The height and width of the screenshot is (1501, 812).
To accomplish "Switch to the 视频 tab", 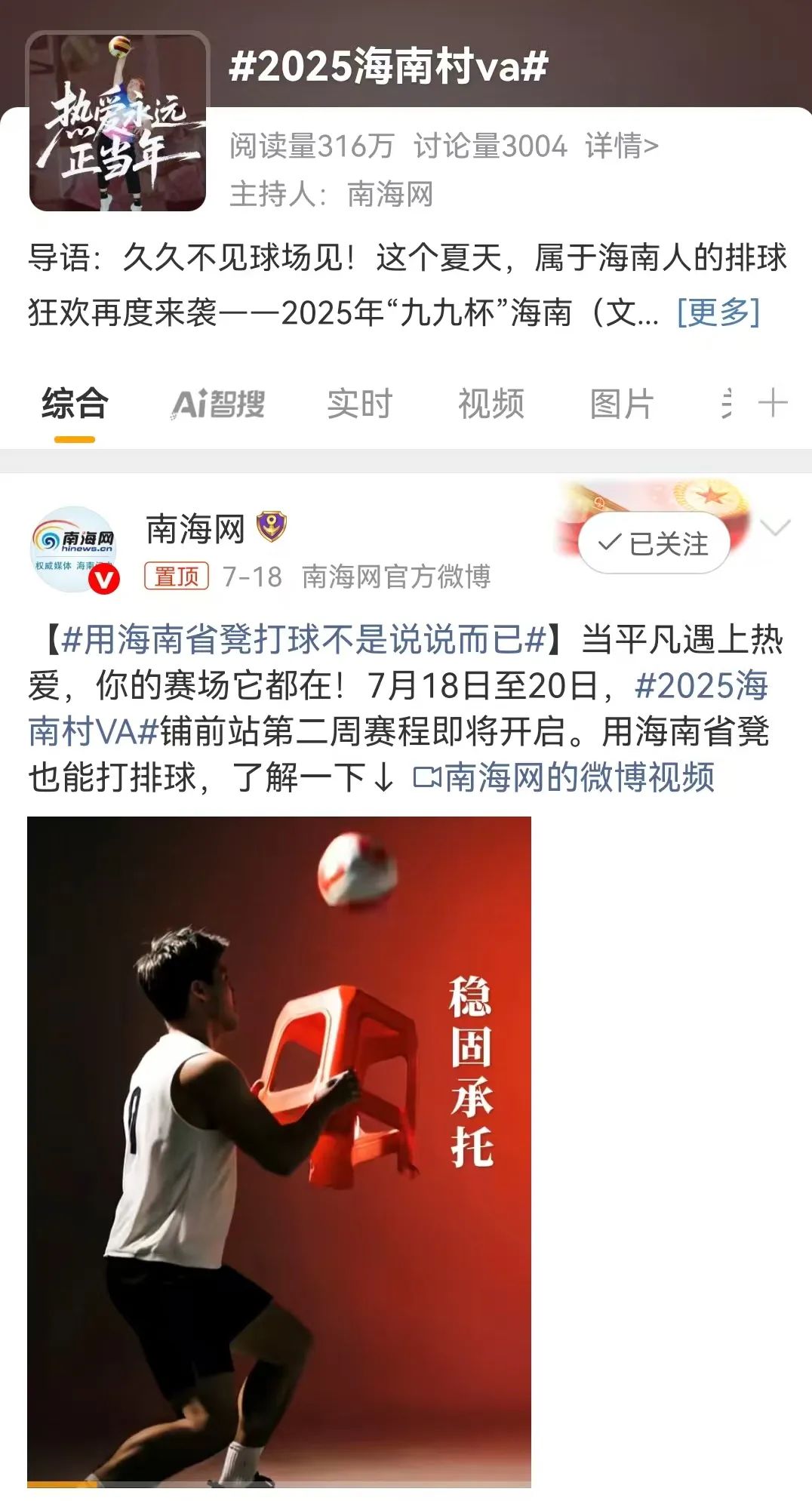I will (491, 404).
